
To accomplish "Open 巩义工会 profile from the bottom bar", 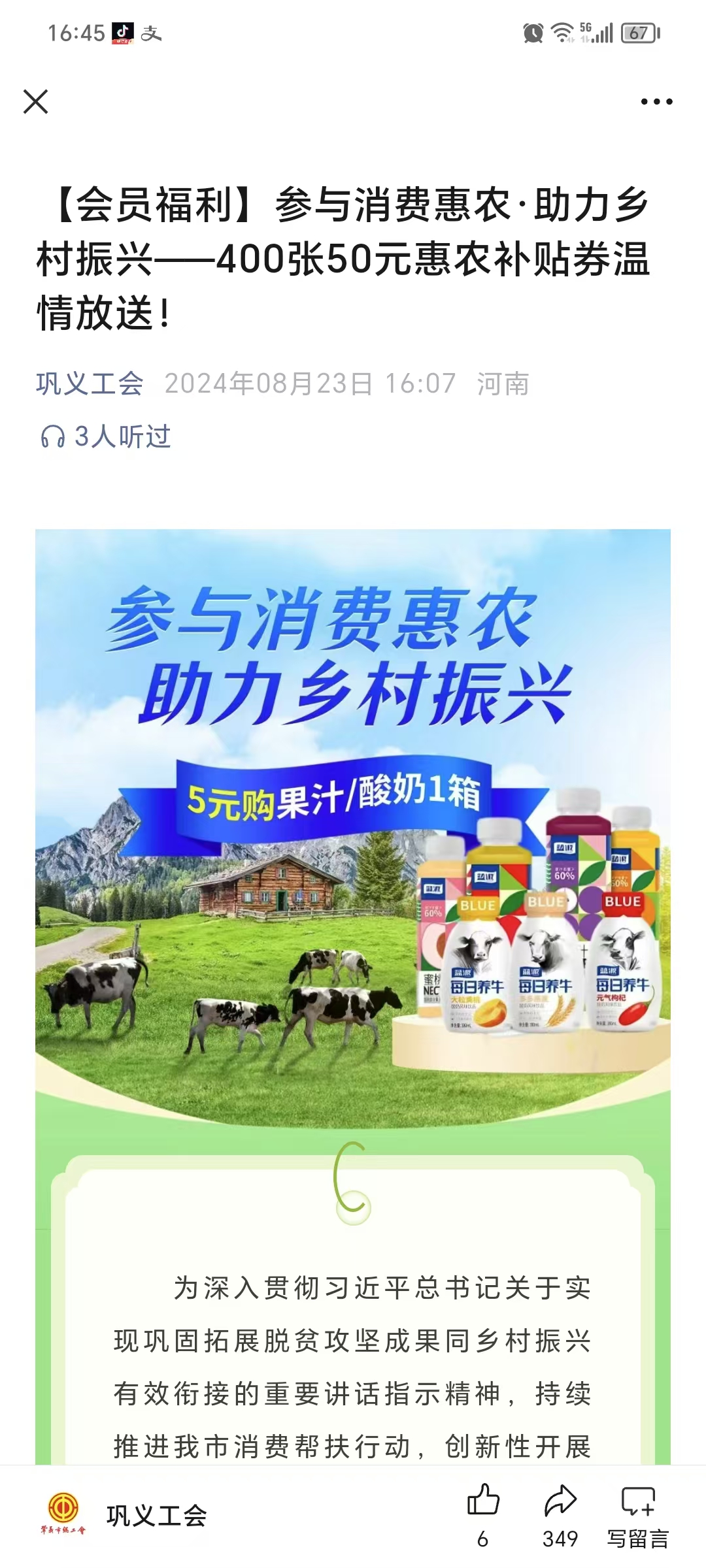I will pyautogui.click(x=156, y=1516).
